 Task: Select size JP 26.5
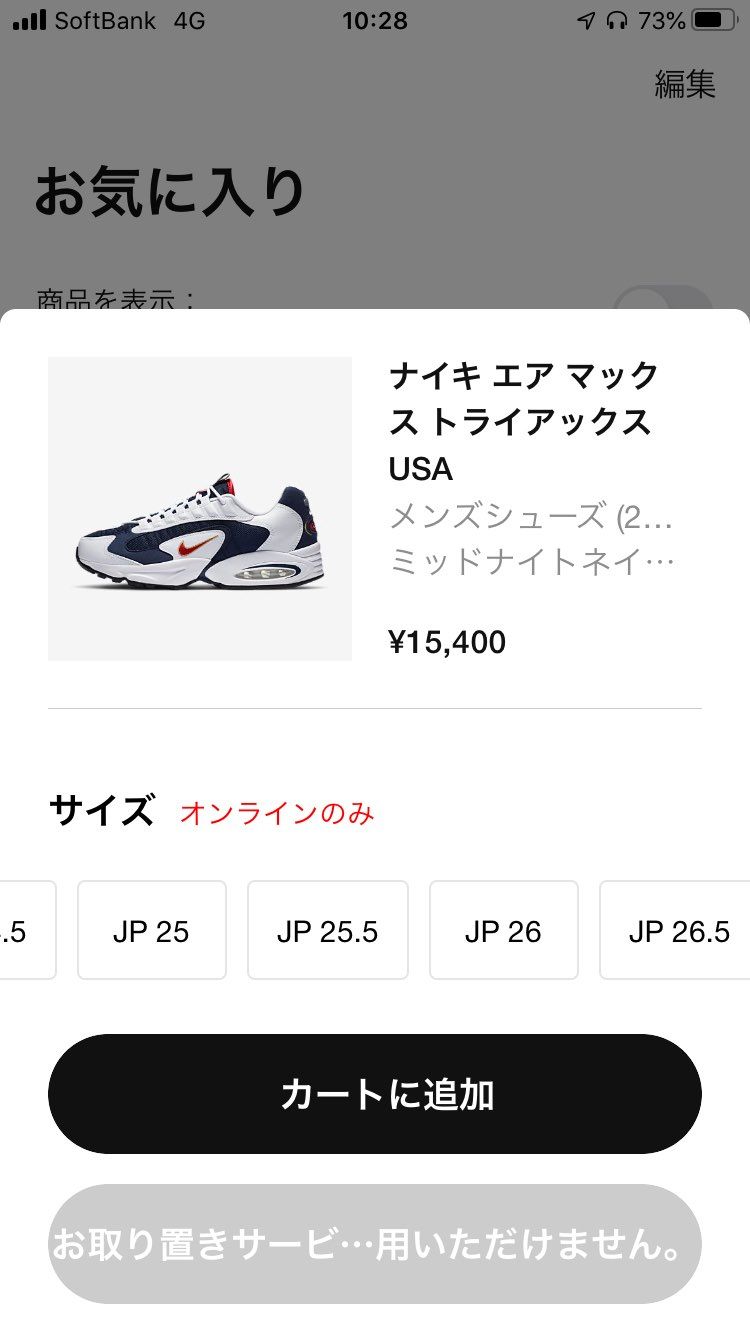point(679,930)
